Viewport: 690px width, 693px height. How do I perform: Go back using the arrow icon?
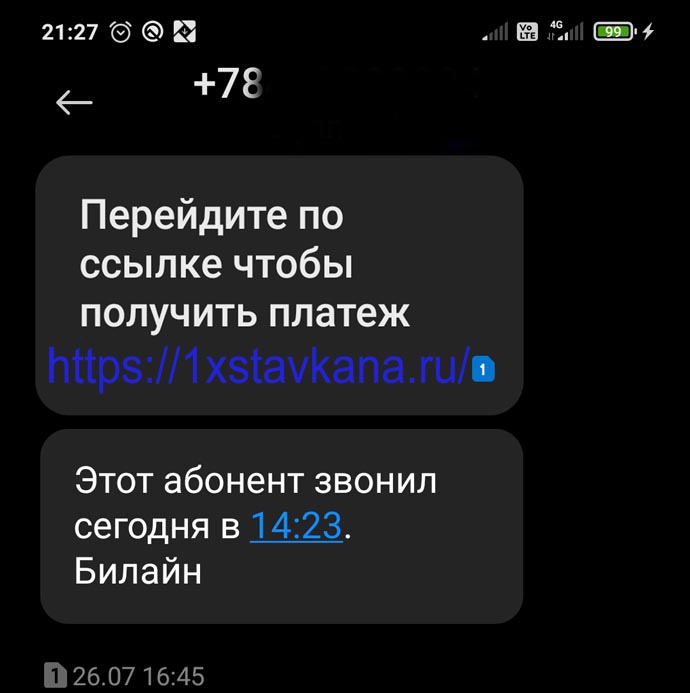coord(74,102)
